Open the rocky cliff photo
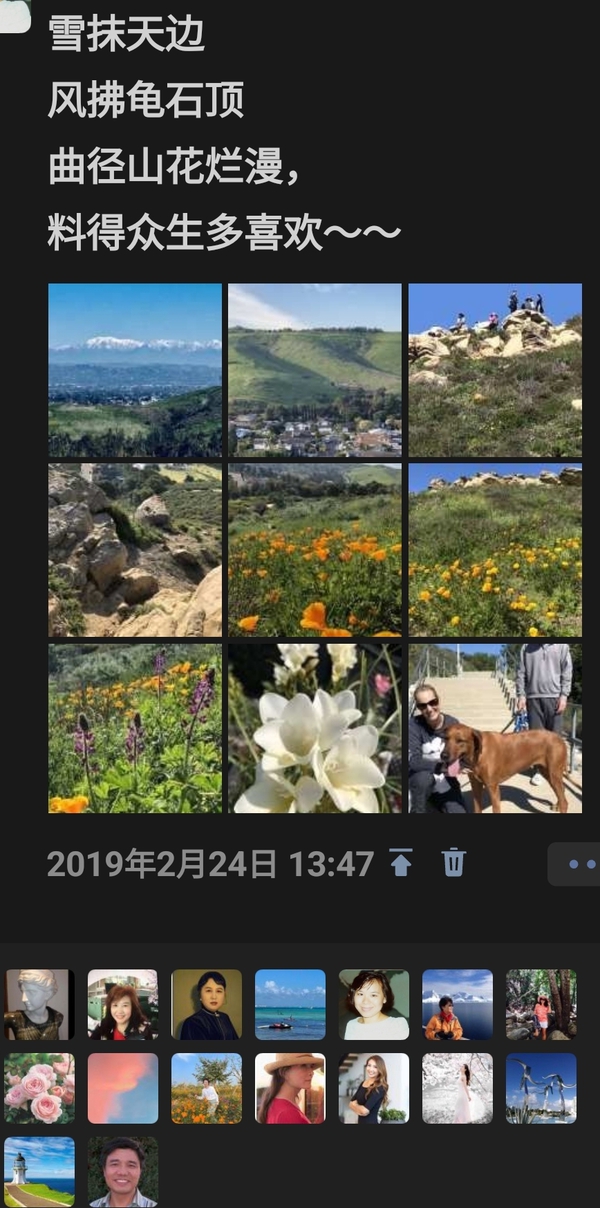Screen dimensions: 600x1208 (135, 550)
